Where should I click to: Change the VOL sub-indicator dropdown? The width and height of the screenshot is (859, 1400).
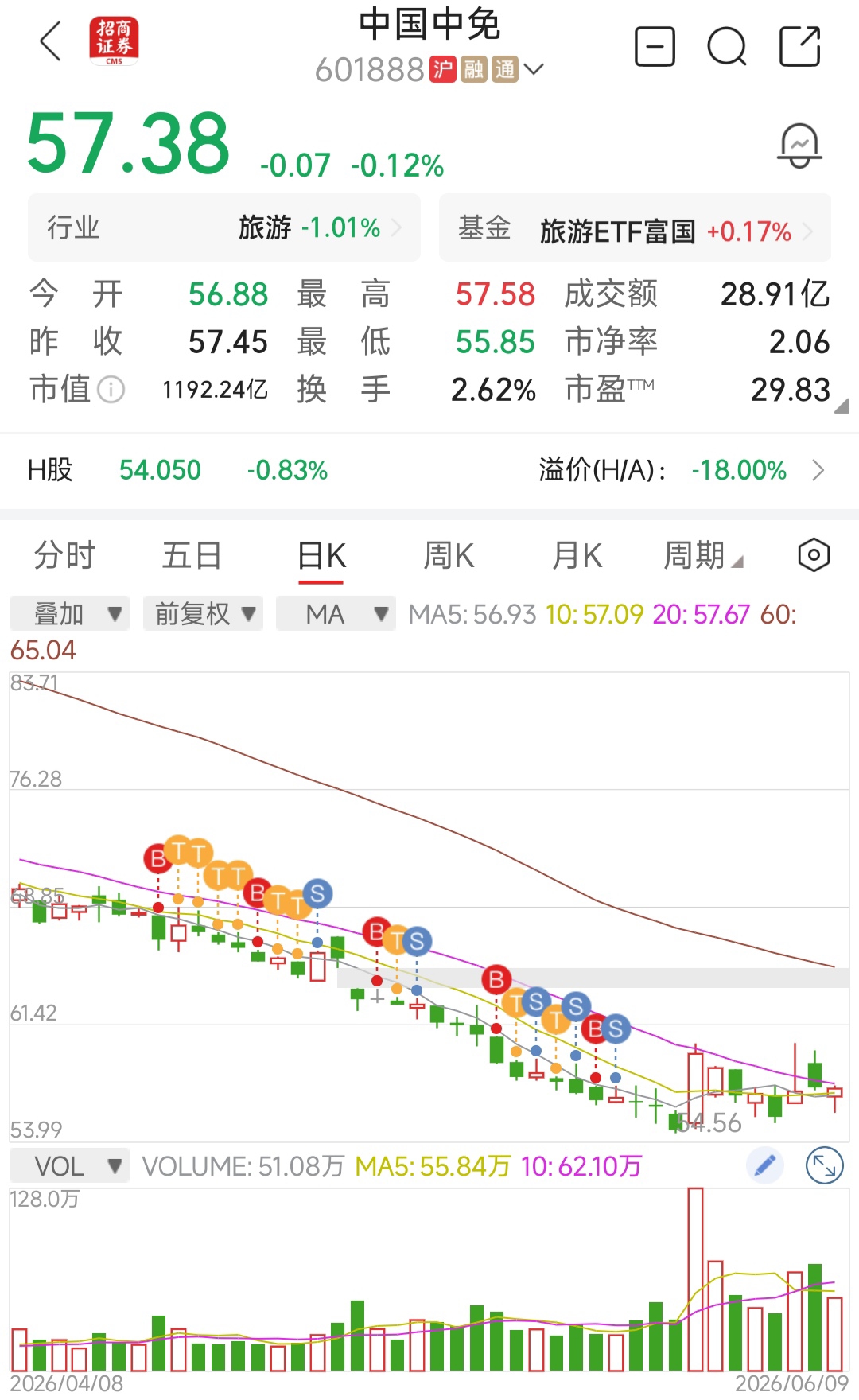tap(70, 1166)
